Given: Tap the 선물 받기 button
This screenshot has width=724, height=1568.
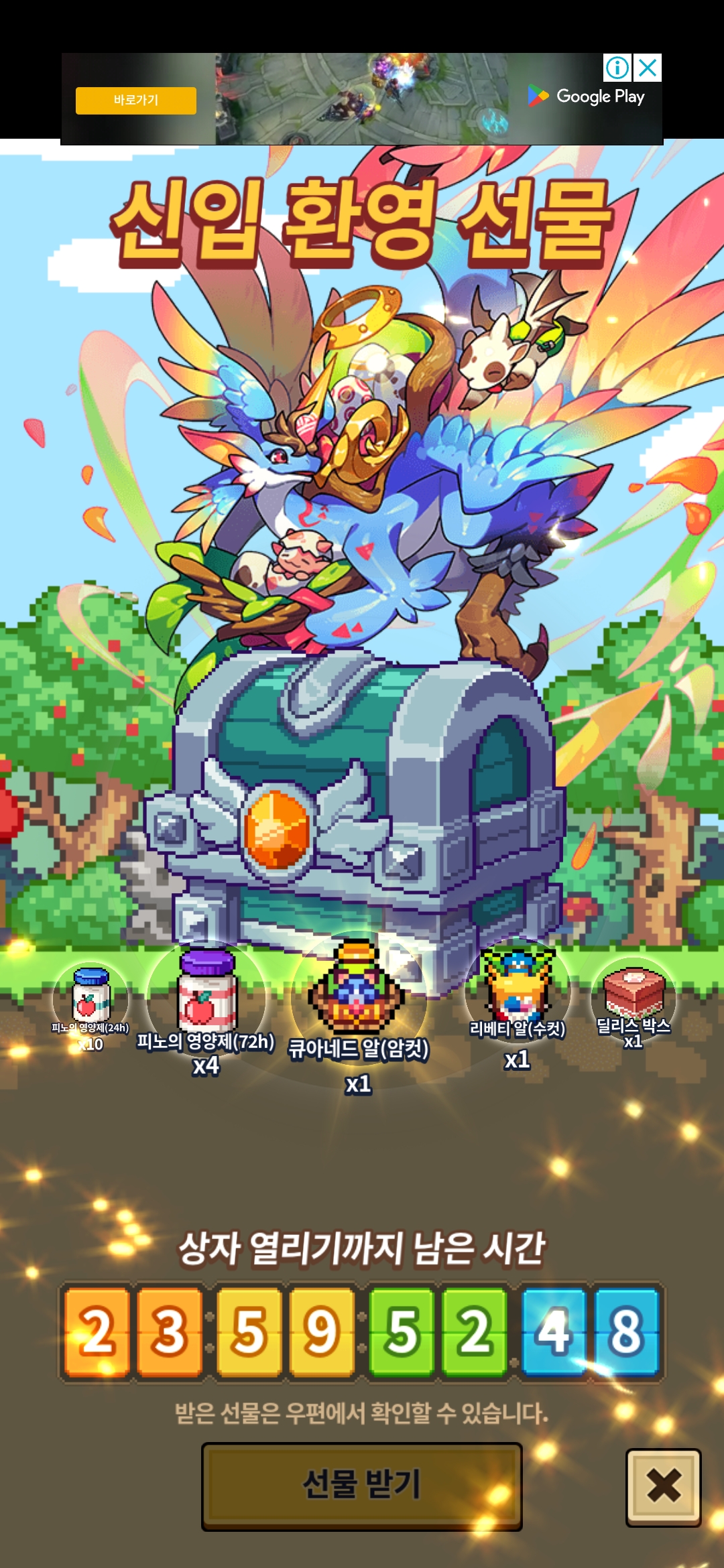Looking at the screenshot, I should tap(361, 1486).
